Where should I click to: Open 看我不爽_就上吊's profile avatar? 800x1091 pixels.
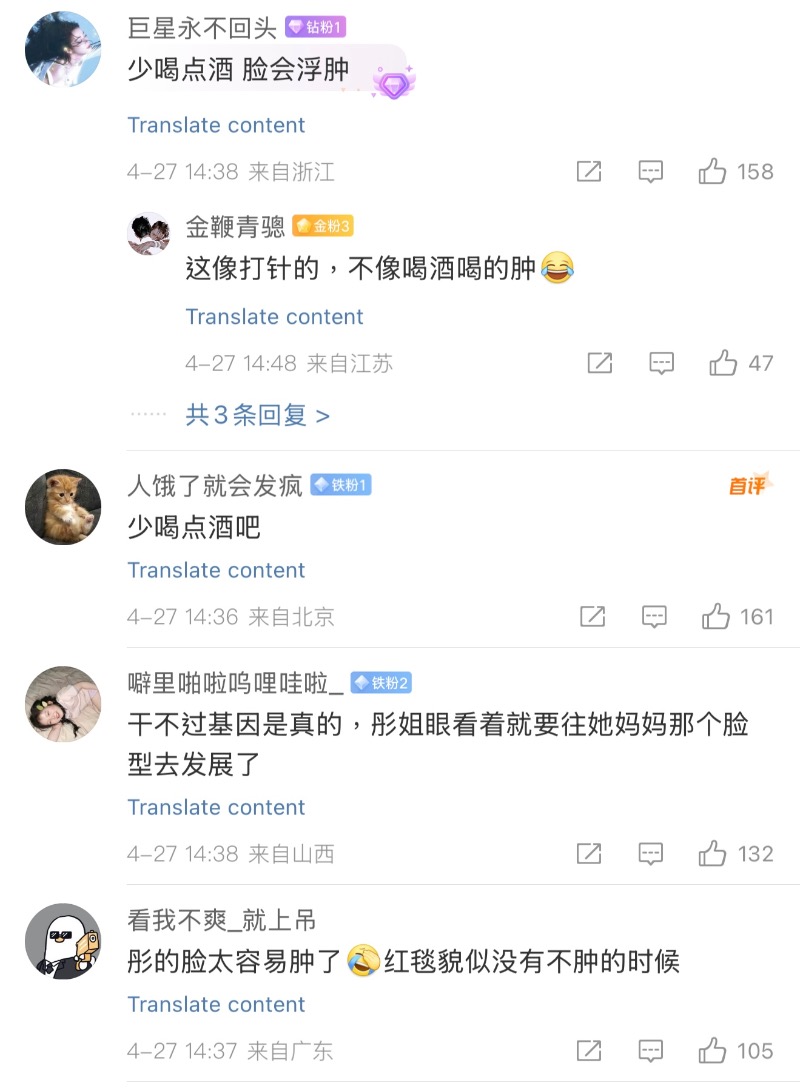pos(63,942)
